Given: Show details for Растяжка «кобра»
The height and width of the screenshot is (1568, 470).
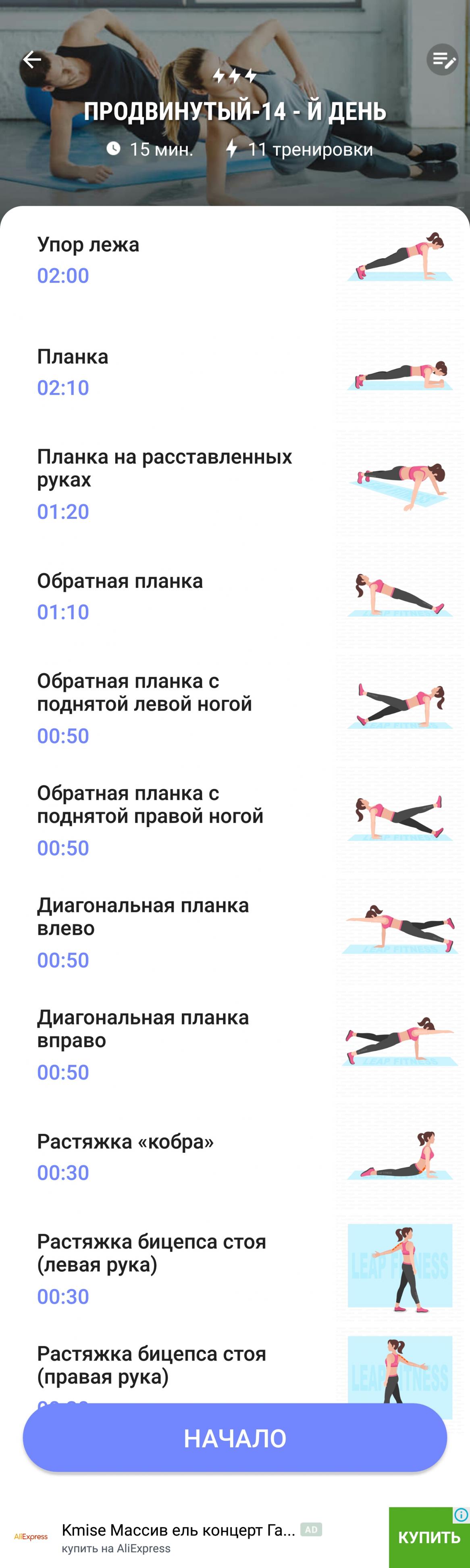Looking at the screenshot, I should click(235, 1156).
